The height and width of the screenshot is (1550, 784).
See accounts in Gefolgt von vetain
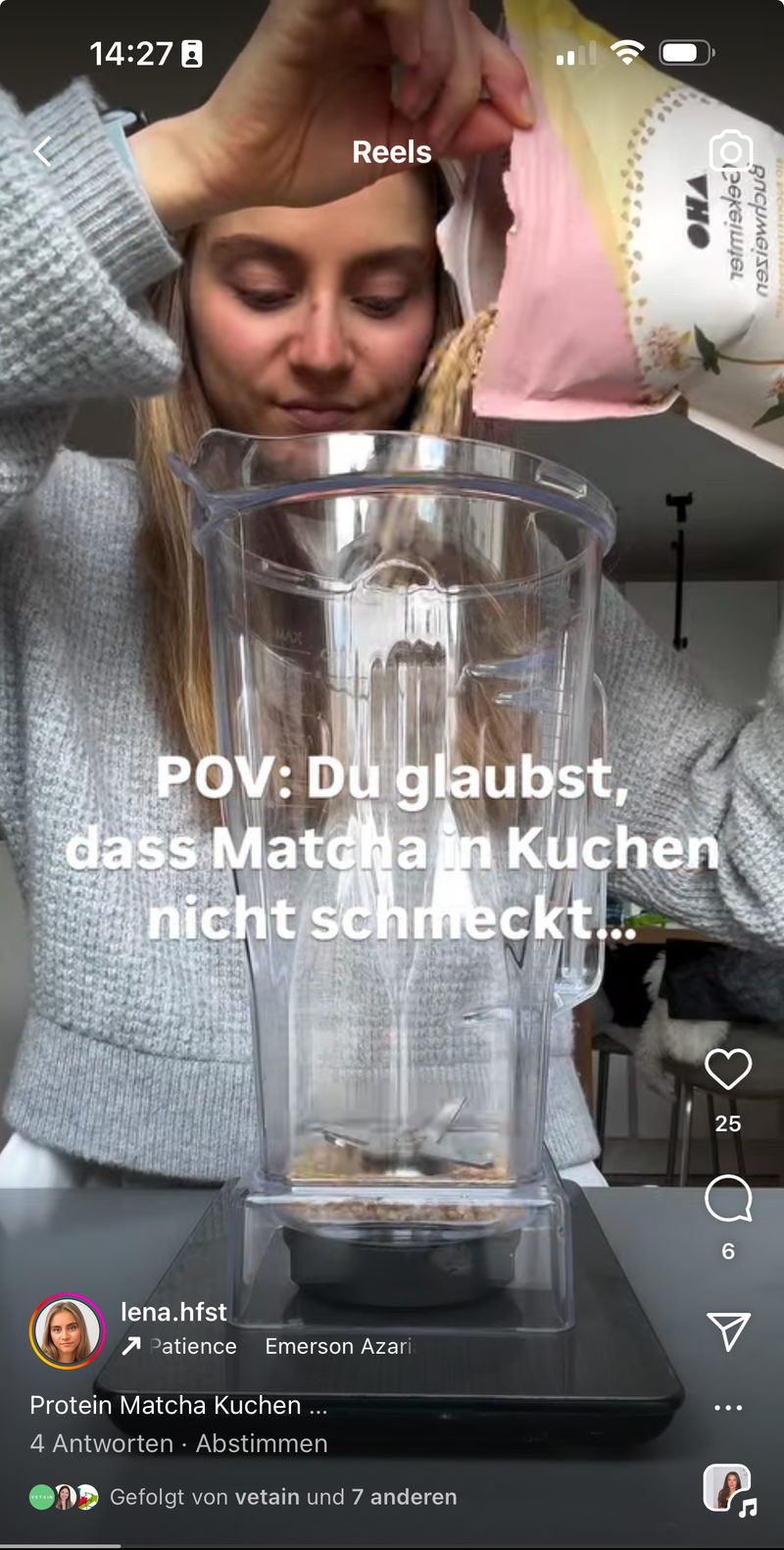(x=282, y=1497)
